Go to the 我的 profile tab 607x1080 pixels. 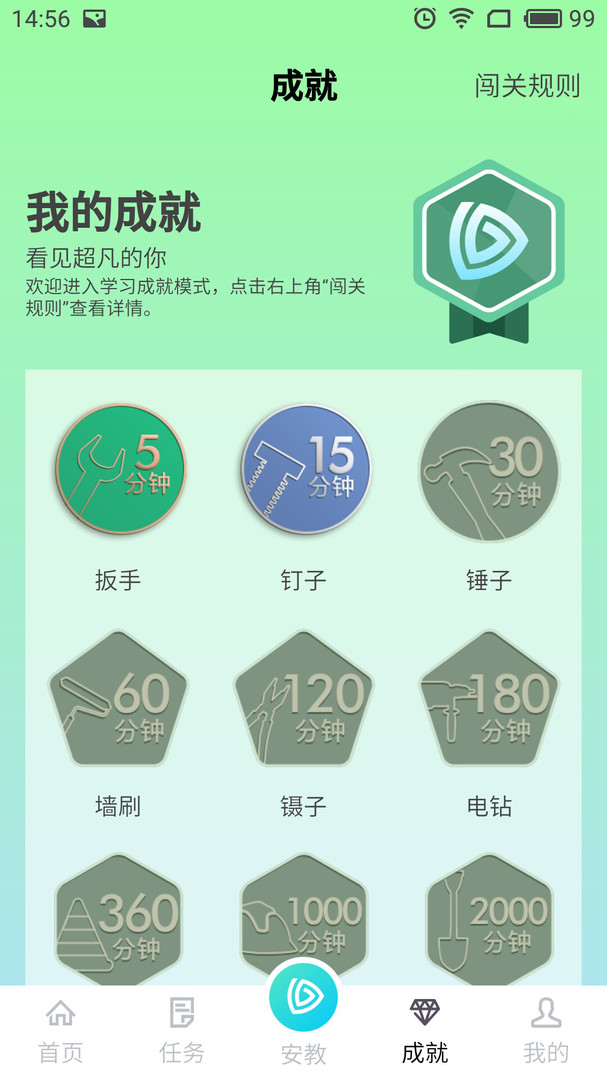[546, 1030]
